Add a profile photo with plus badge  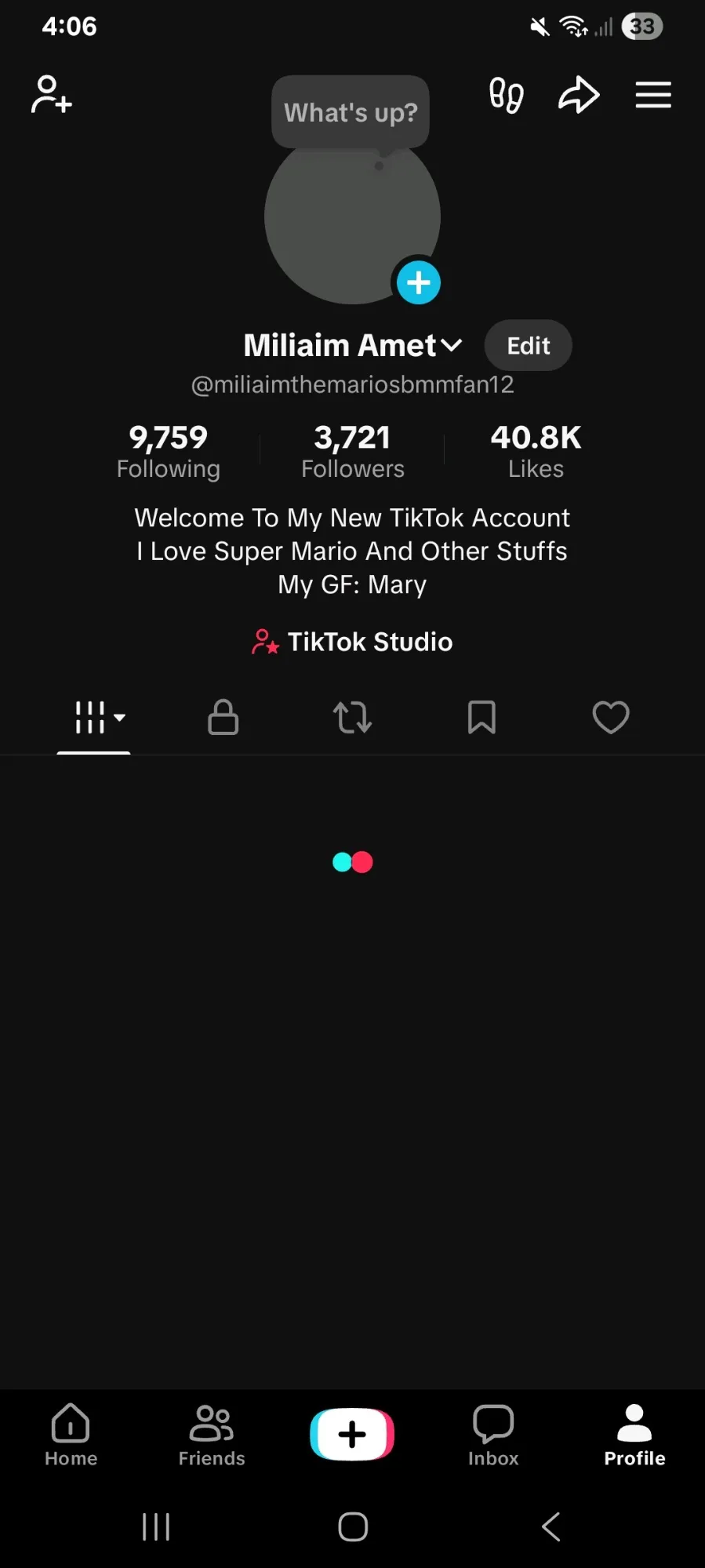coord(419,282)
